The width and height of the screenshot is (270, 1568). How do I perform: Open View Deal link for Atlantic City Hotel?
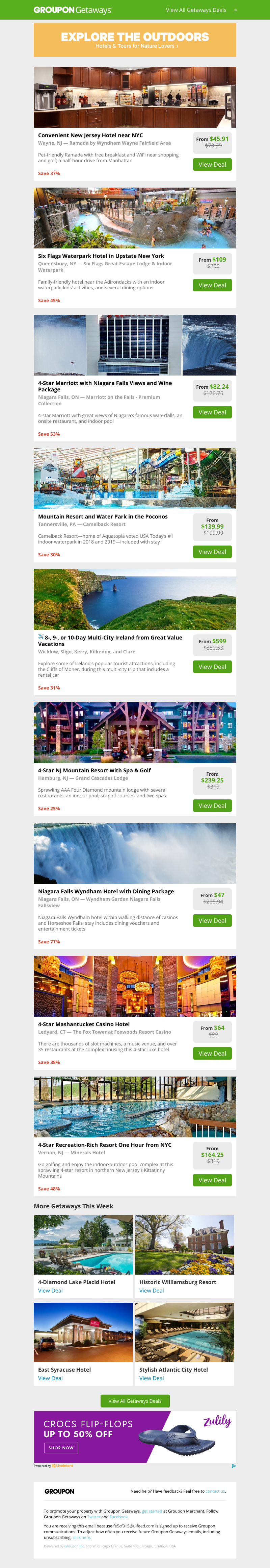click(x=152, y=1378)
